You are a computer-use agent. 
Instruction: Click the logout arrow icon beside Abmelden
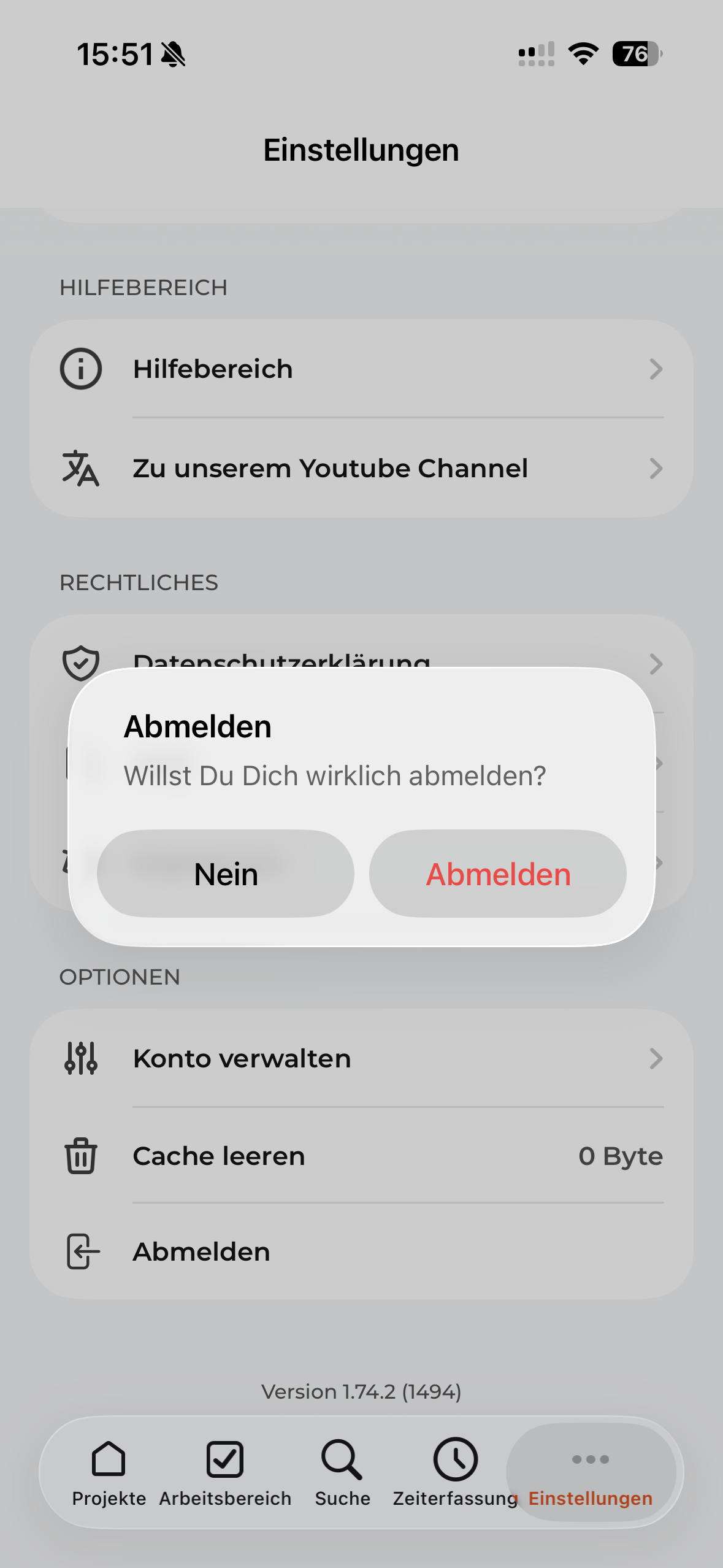pyautogui.click(x=80, y=1252)
